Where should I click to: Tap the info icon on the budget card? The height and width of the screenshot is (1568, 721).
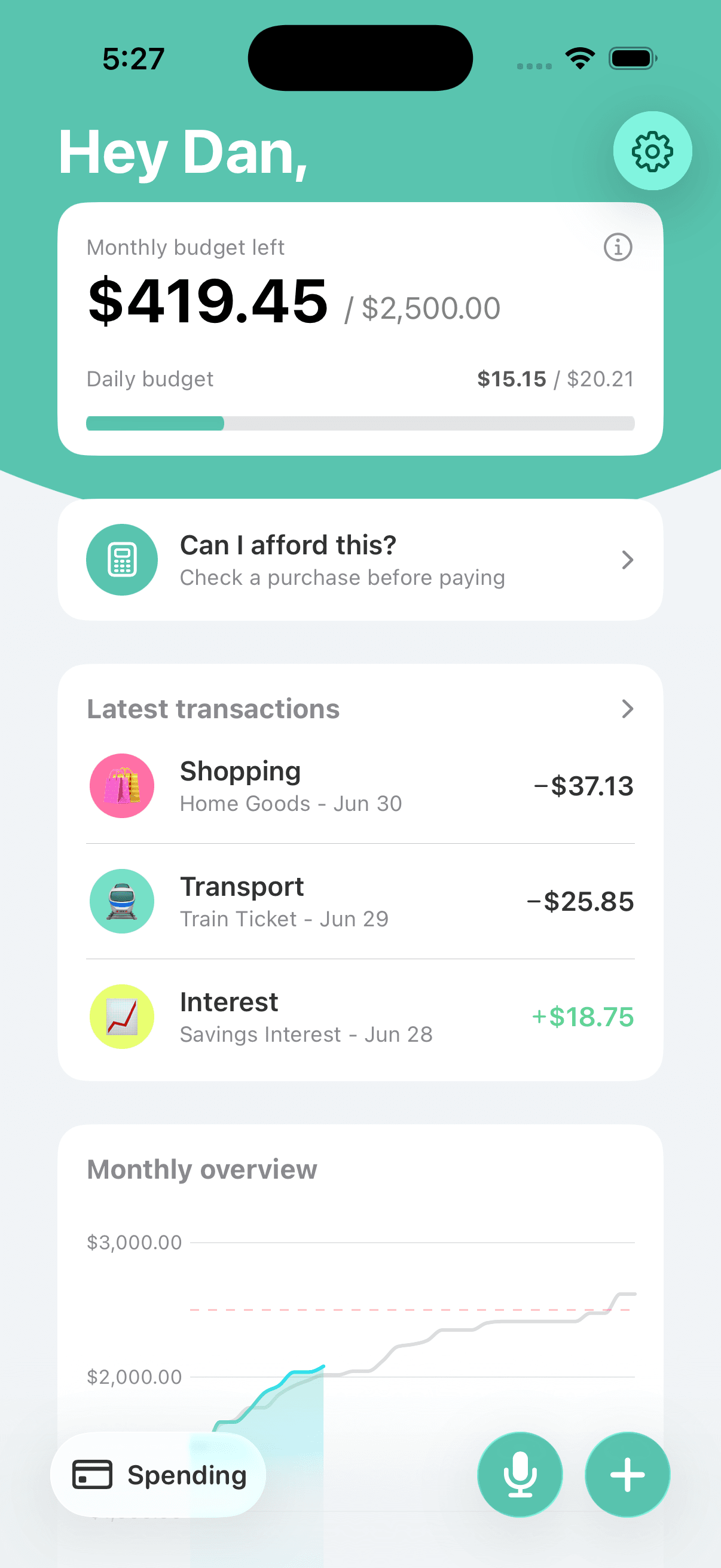point(618,247)
